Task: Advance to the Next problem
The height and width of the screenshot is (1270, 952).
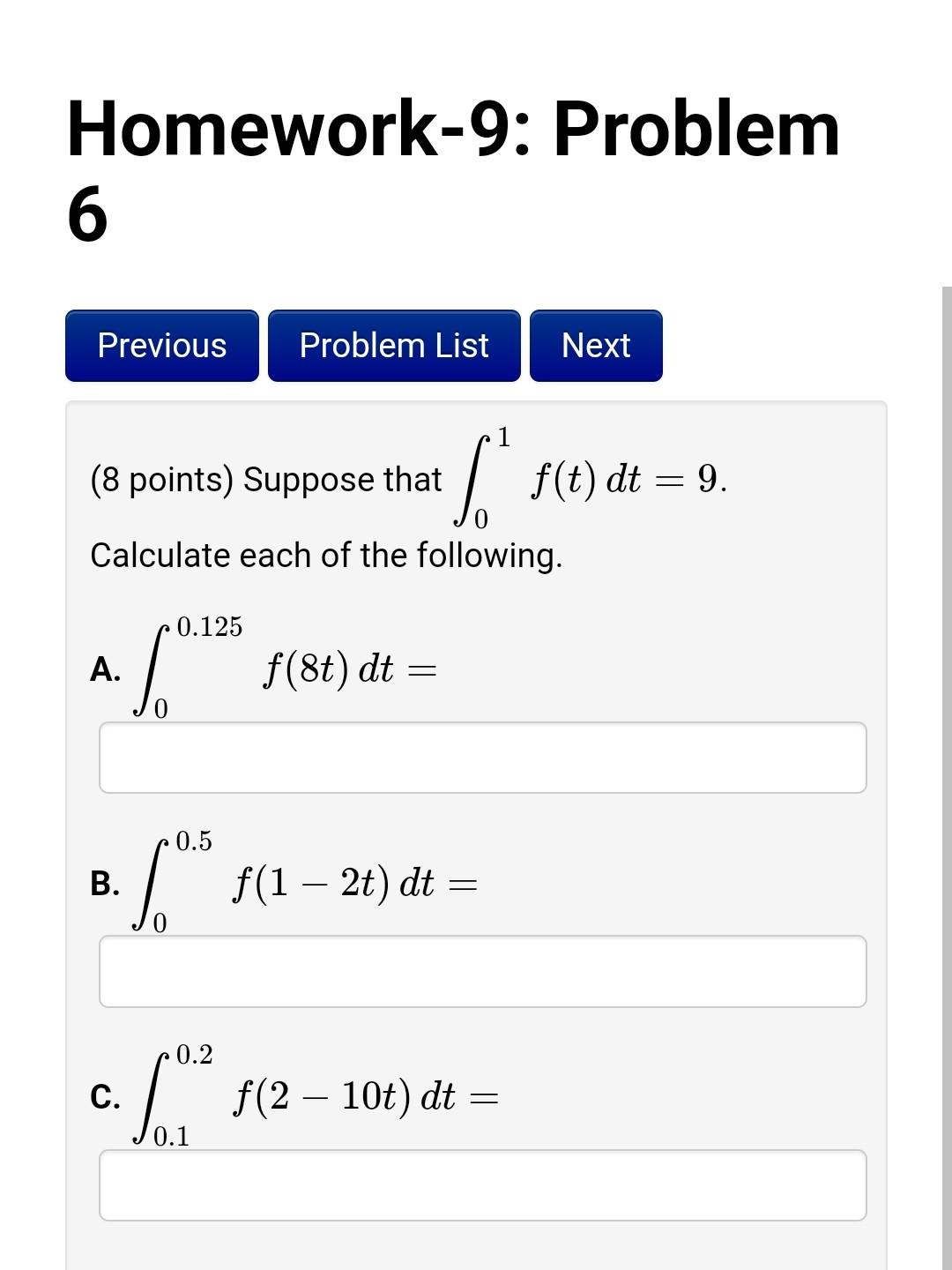Action: pos(595,345)
